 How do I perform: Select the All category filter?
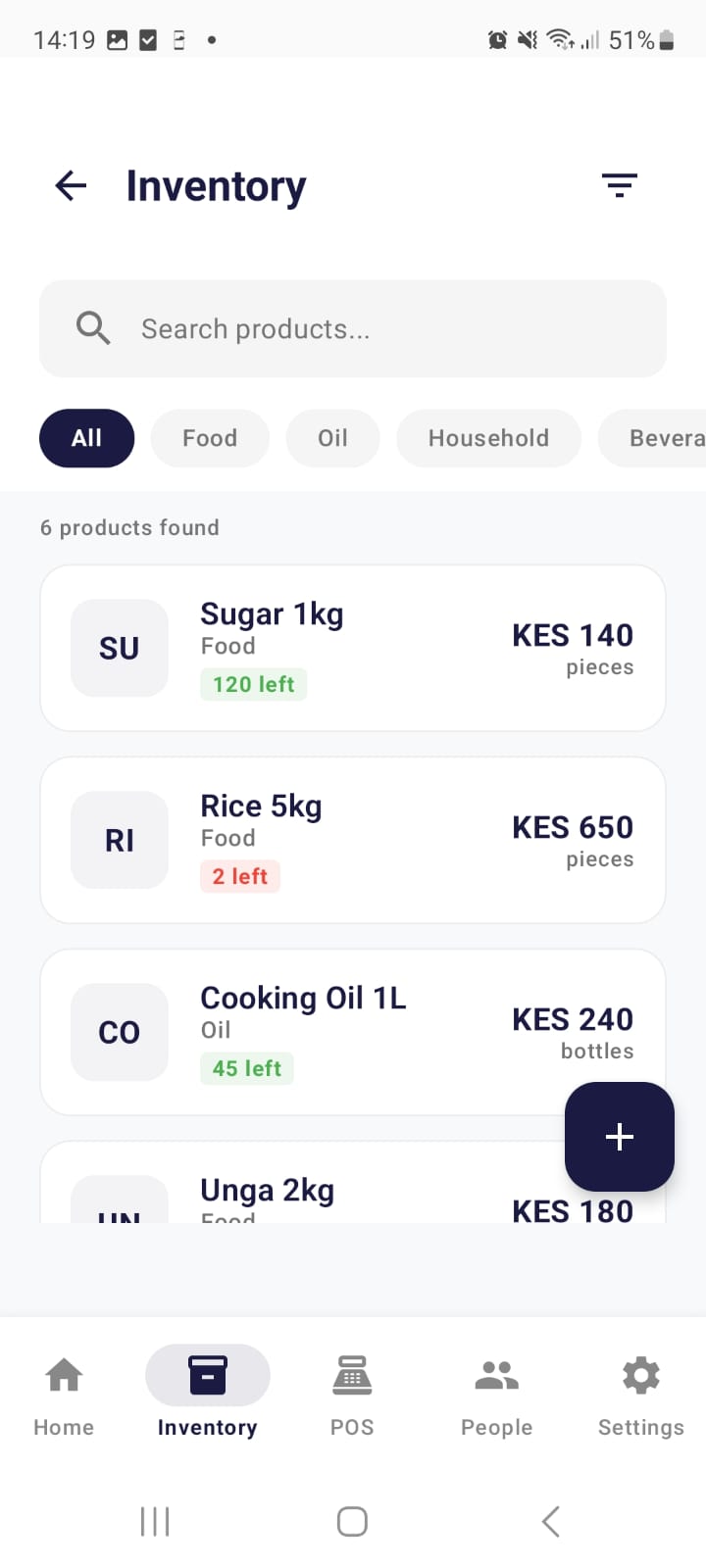[x=86, y=438]
